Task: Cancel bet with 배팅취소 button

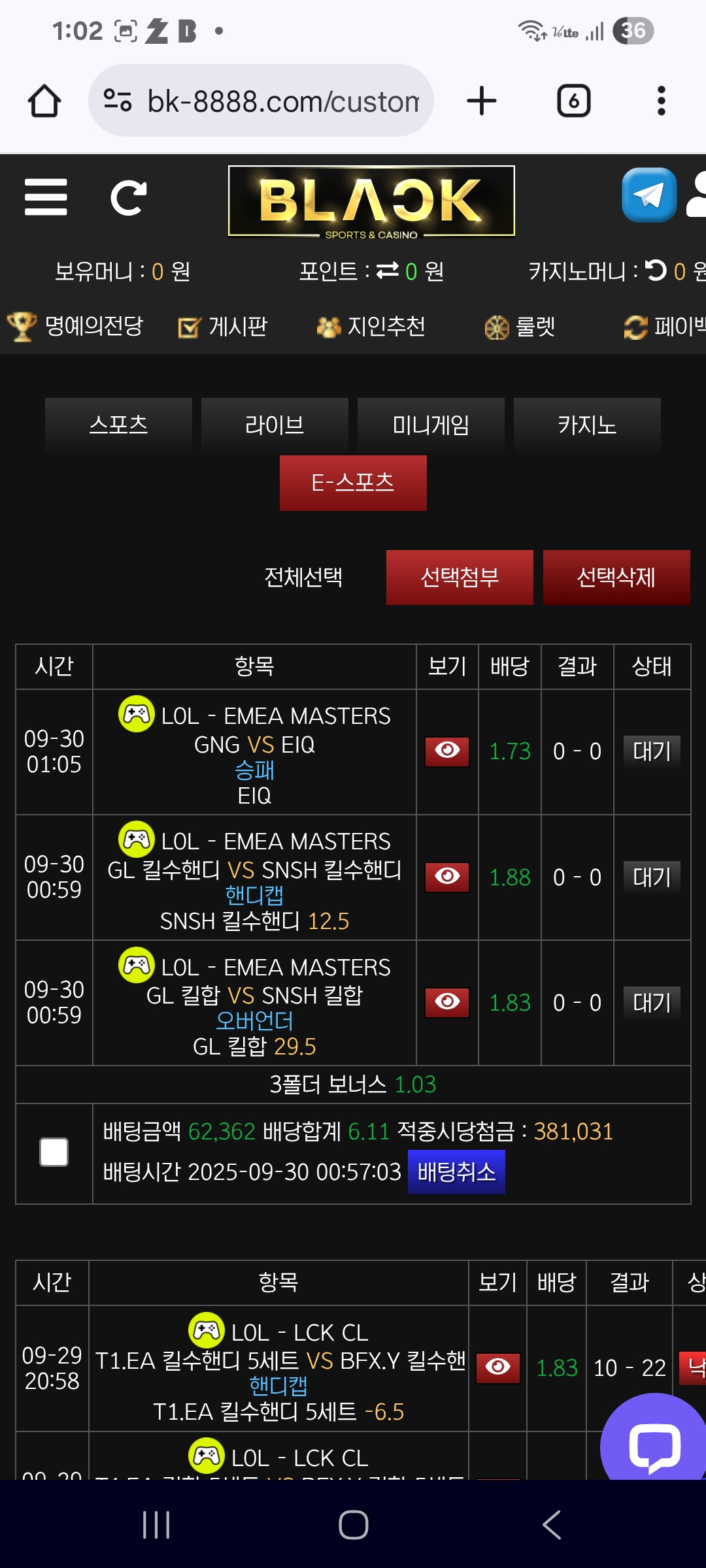Action: tap(456, 1172)
